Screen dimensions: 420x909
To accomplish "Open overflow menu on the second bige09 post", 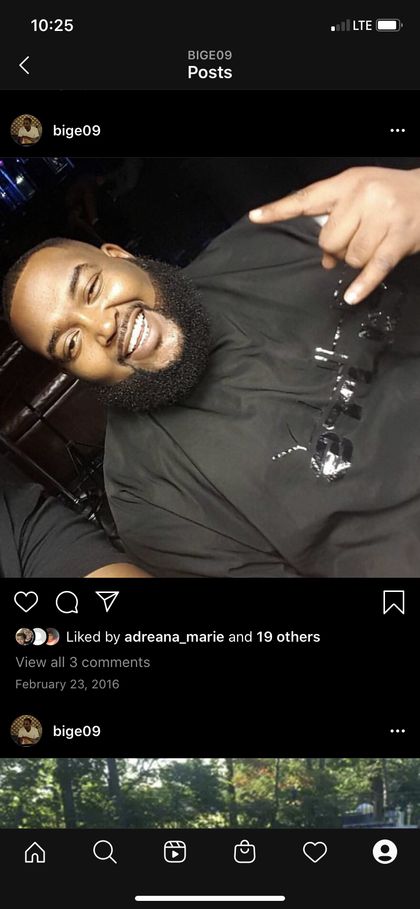I will (x=397, y=731).
